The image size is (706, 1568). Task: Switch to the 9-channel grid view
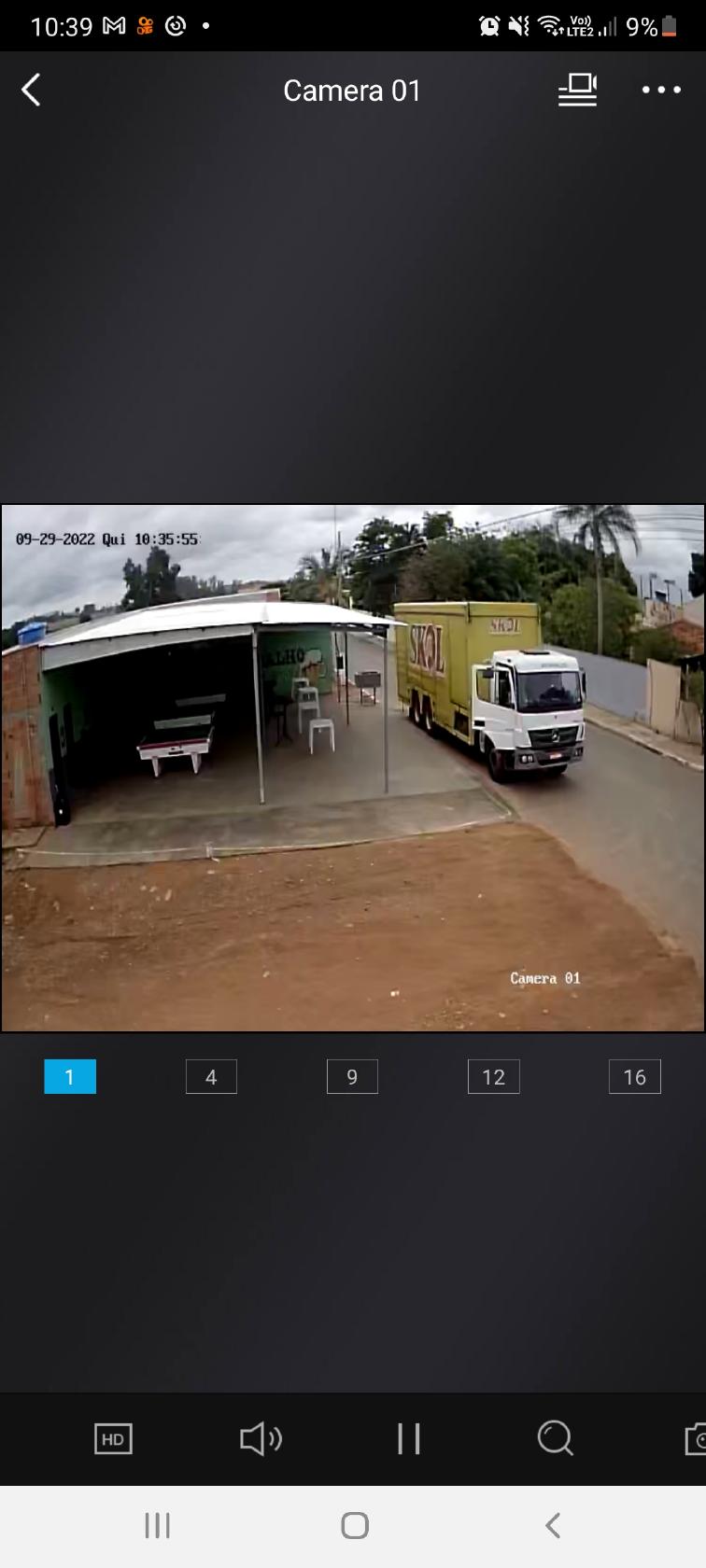(x=352, y=1076)
